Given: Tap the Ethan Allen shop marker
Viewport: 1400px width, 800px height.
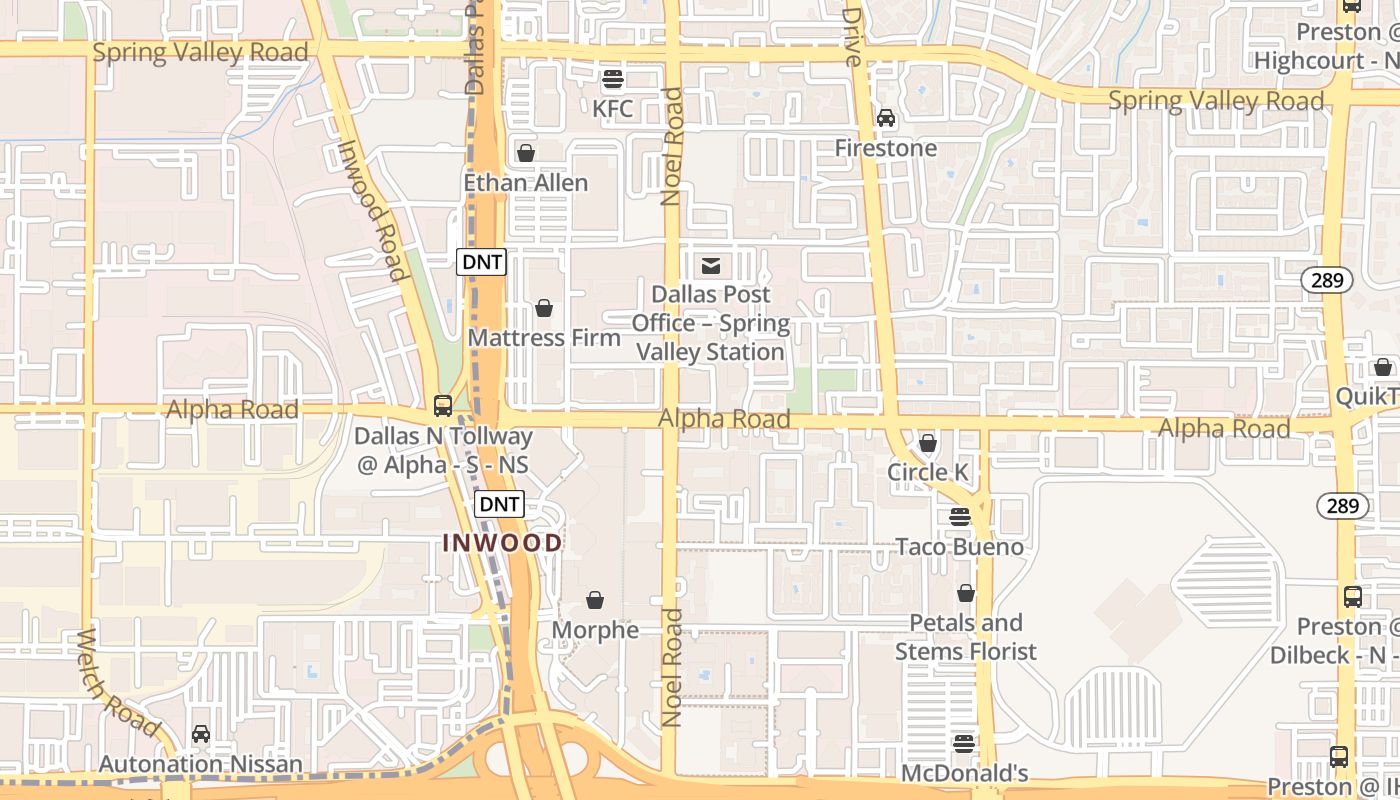Looking at the screenshot, I should 526,153.
